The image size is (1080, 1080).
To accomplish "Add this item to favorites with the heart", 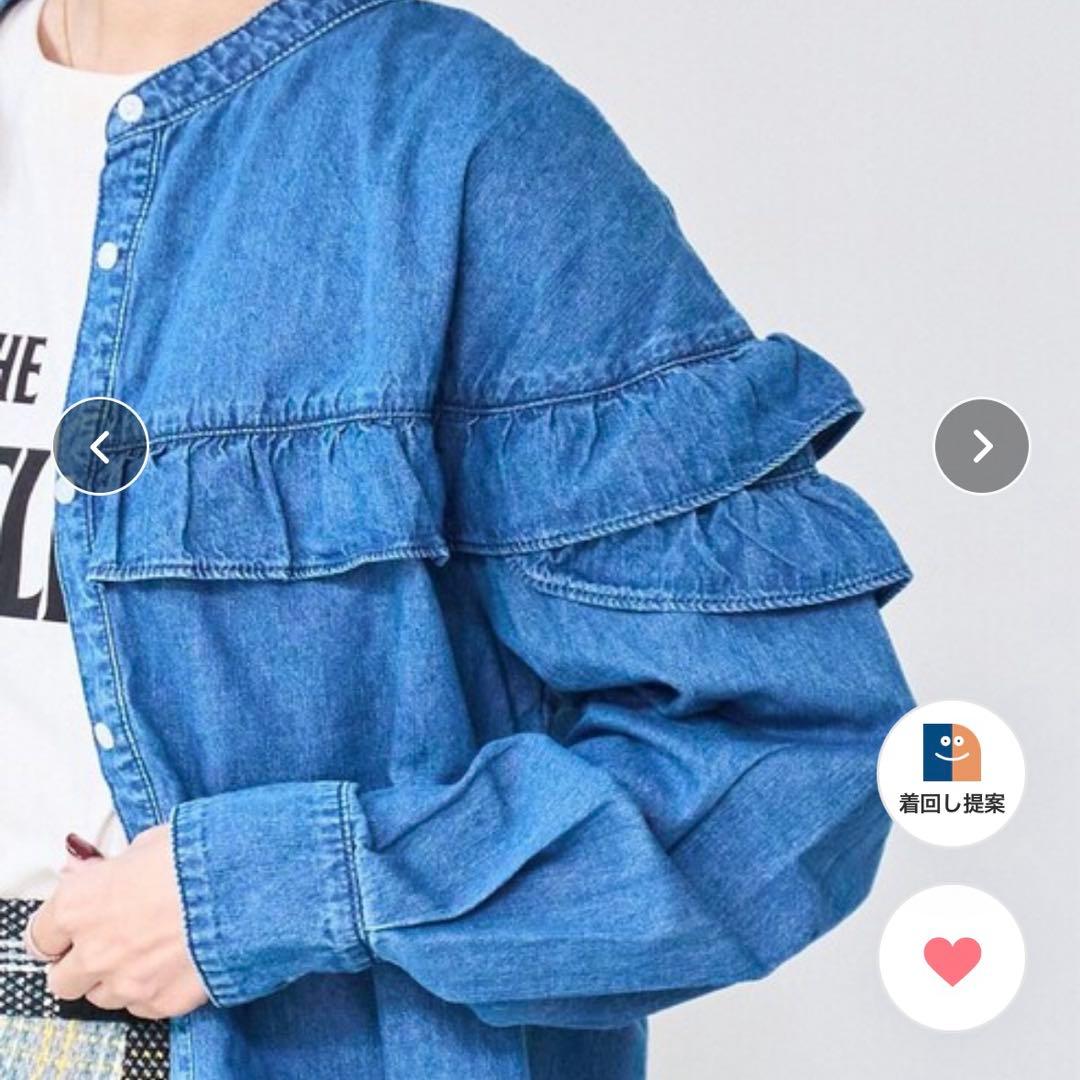I will click(951, 958).
